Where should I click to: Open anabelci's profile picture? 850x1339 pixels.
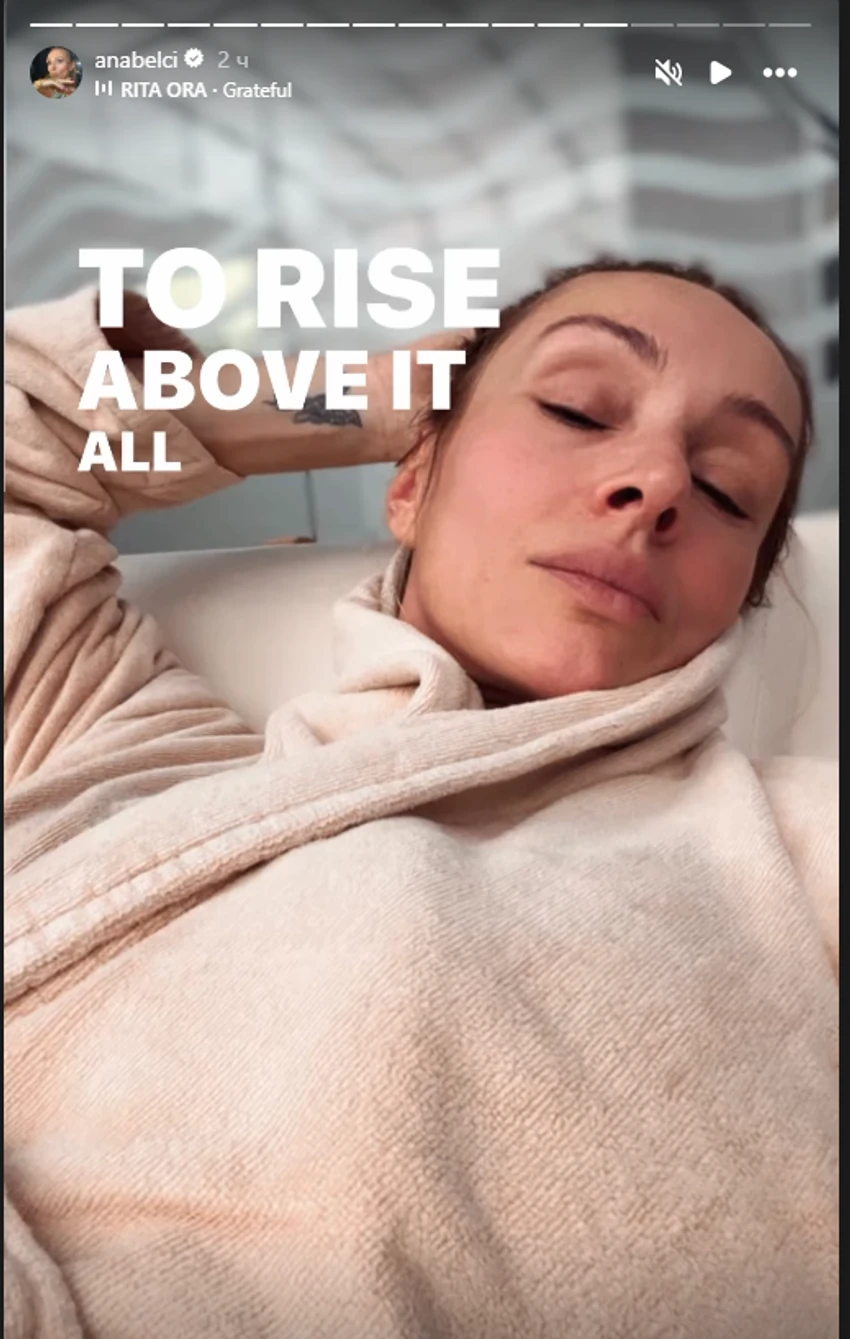pyautogui.click(x=55, y=72)
